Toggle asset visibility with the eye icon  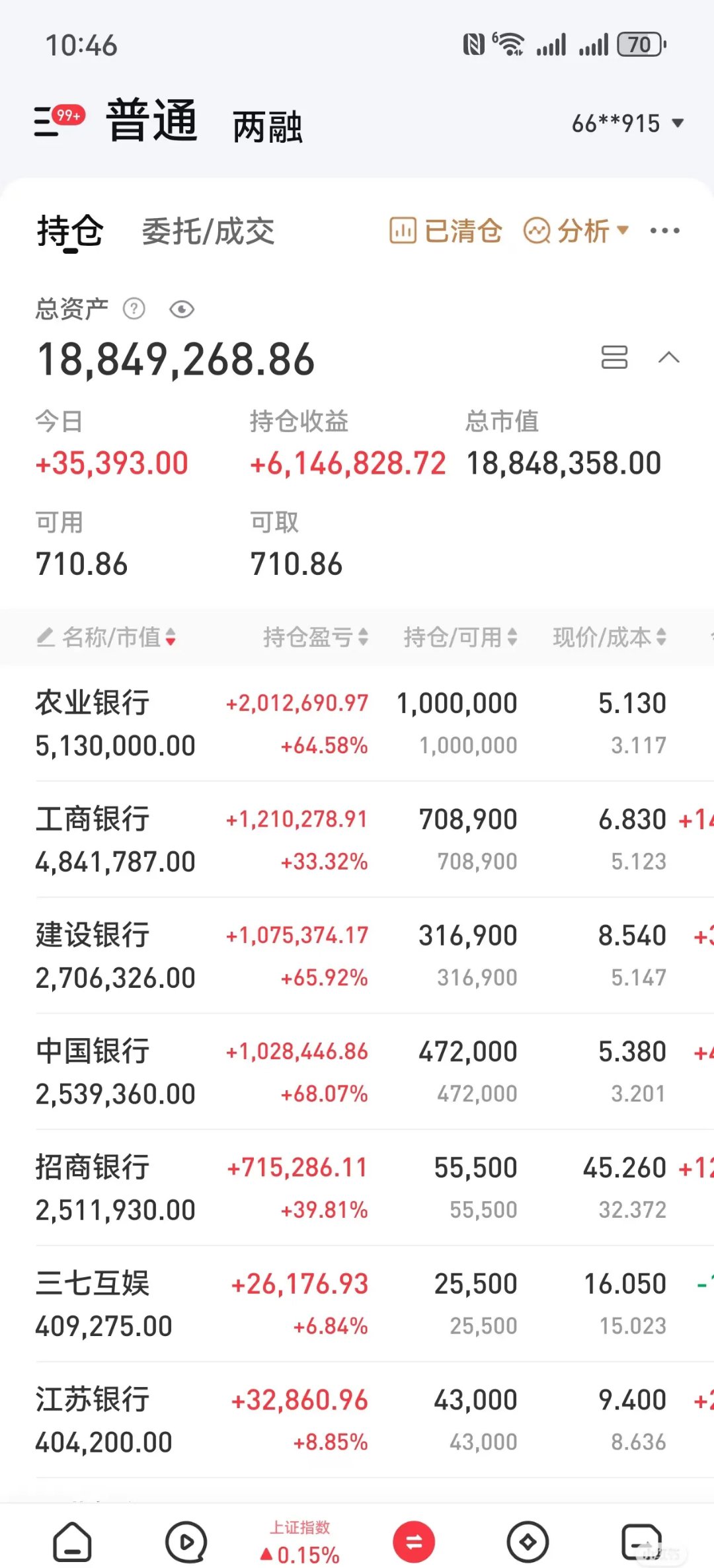(x=180, y=309)
